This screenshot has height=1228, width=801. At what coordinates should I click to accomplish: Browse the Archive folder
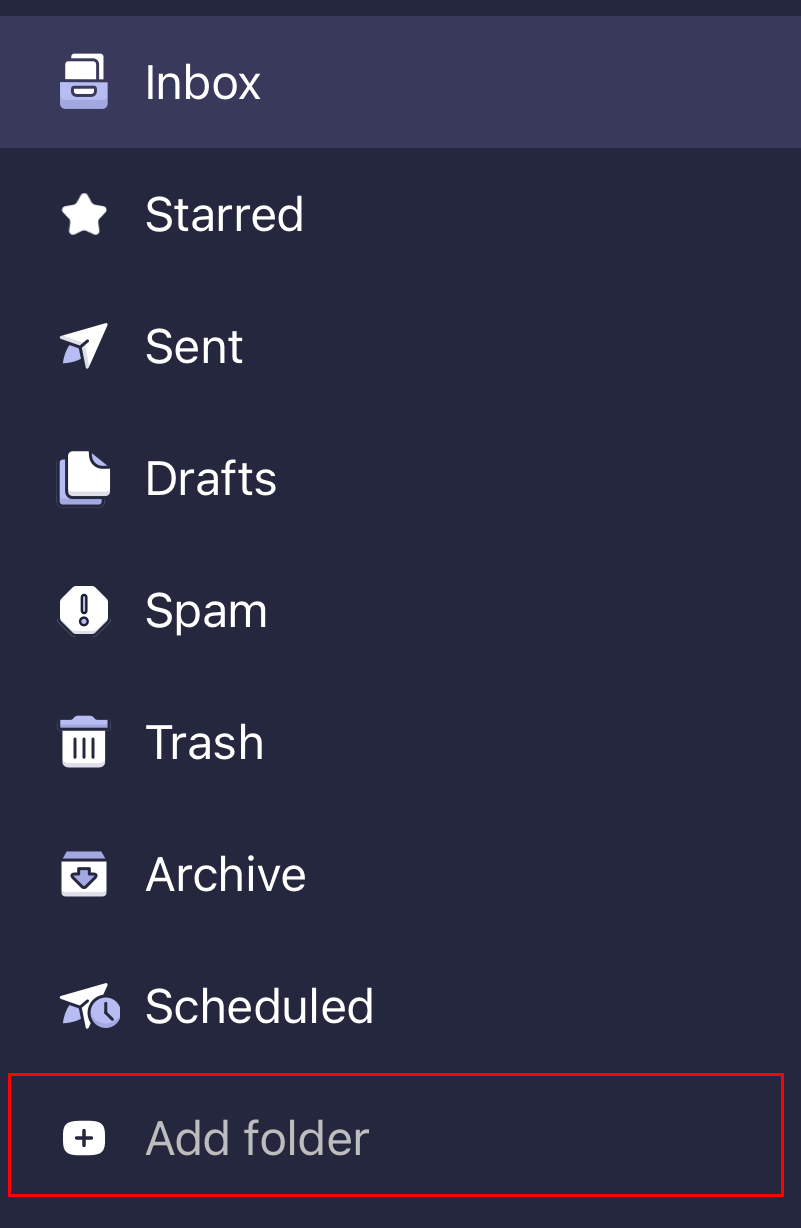coord(227,874)
